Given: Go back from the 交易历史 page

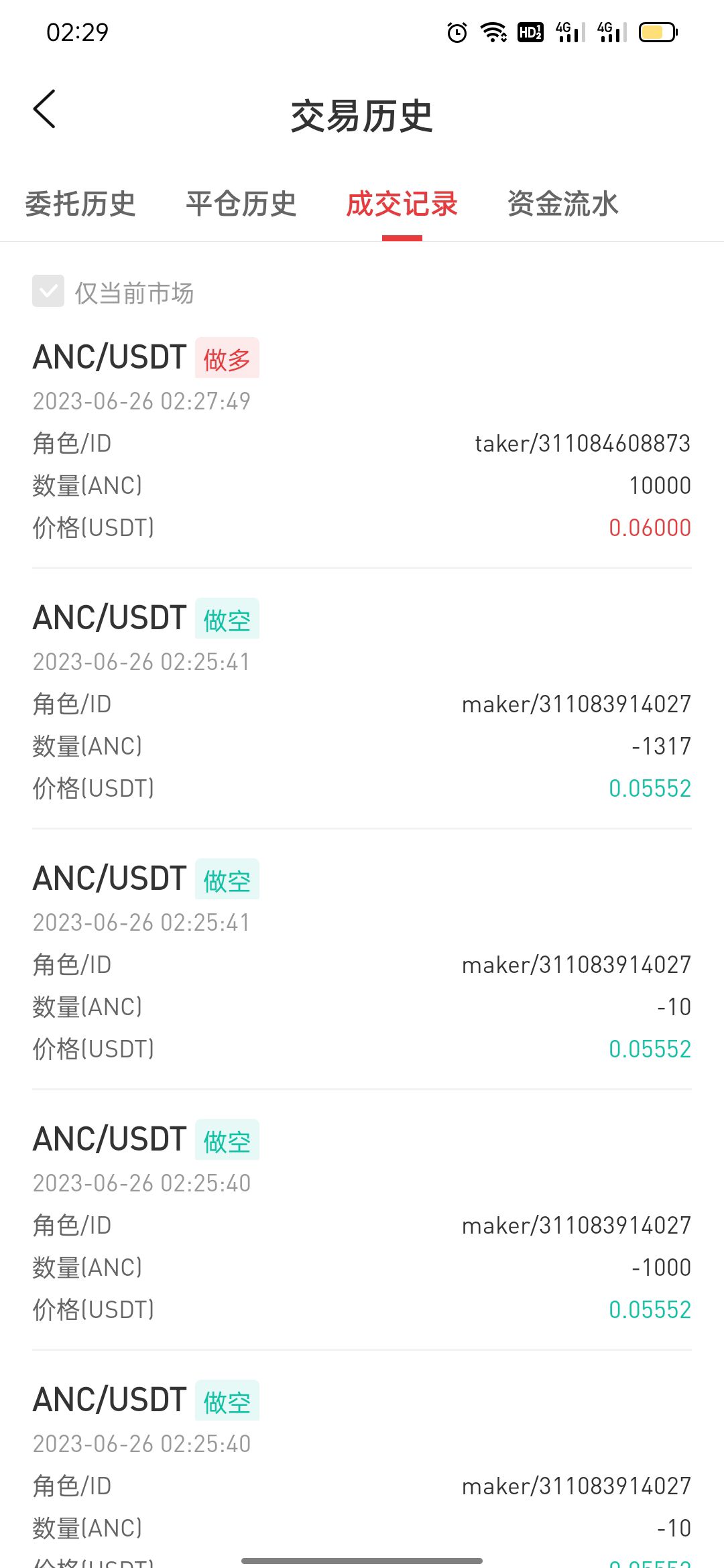Looking at the screenshot, I should (44, 109).
